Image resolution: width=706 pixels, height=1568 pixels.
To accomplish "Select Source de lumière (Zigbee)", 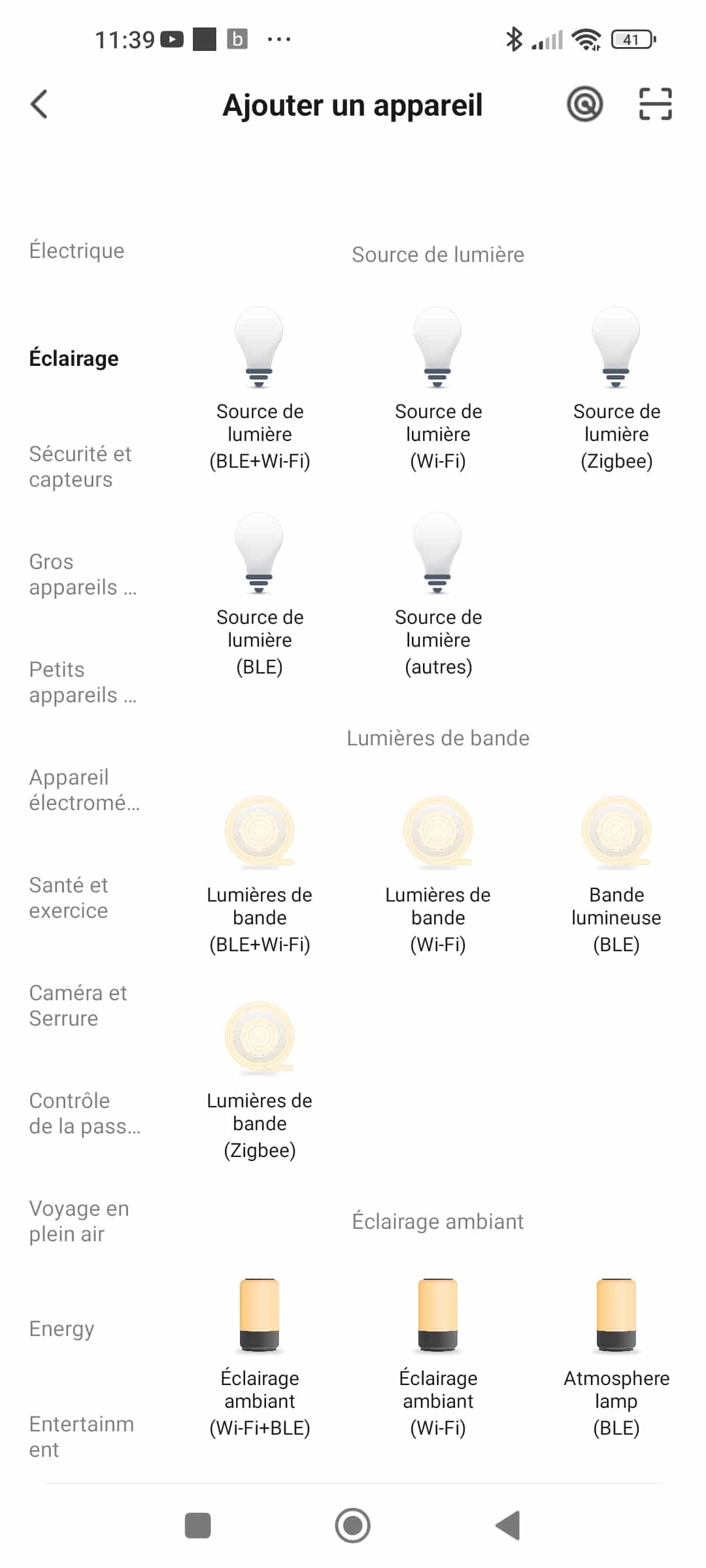I will click(616, 389).
